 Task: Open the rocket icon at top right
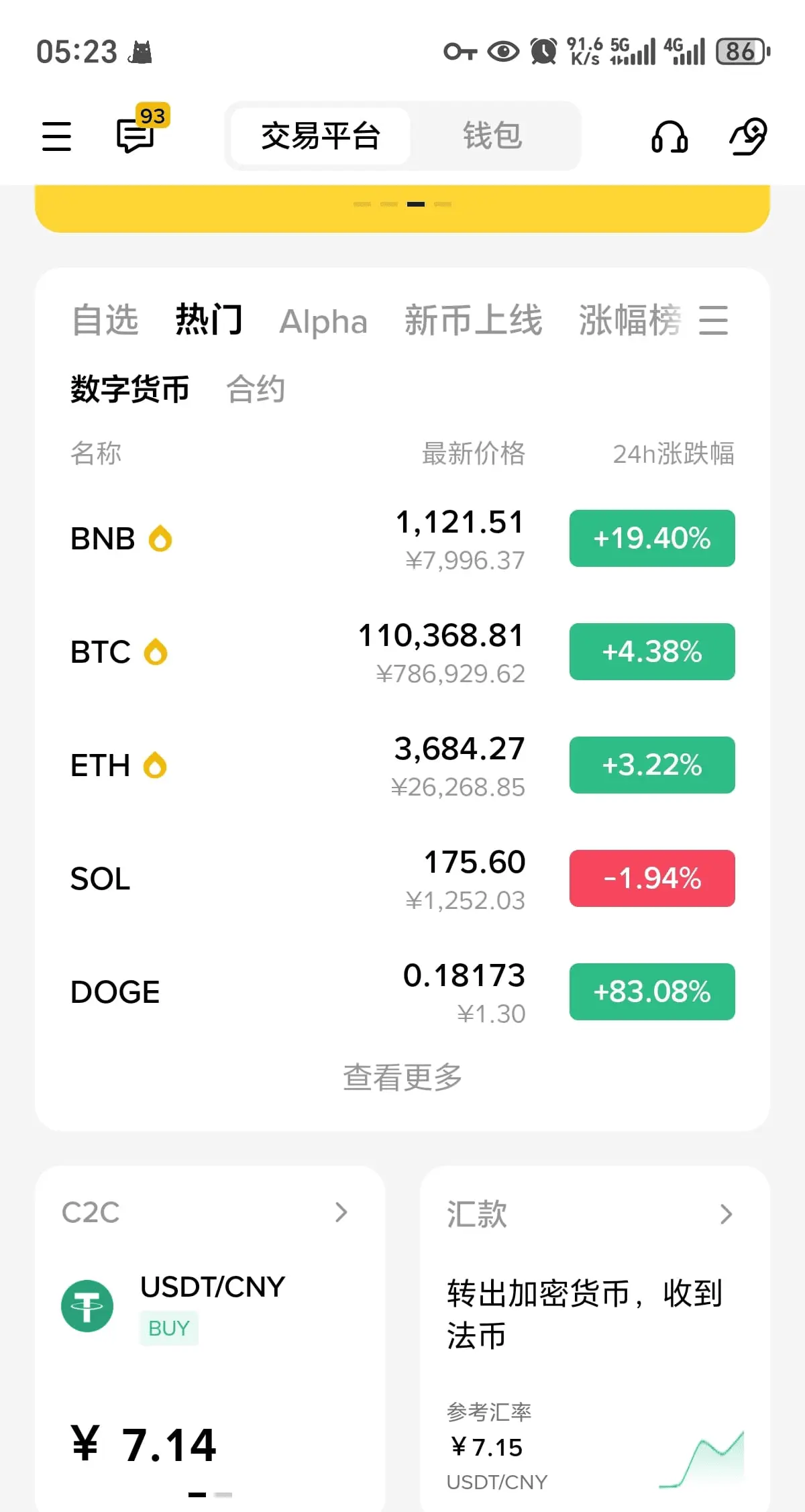[x=748, y=136]
